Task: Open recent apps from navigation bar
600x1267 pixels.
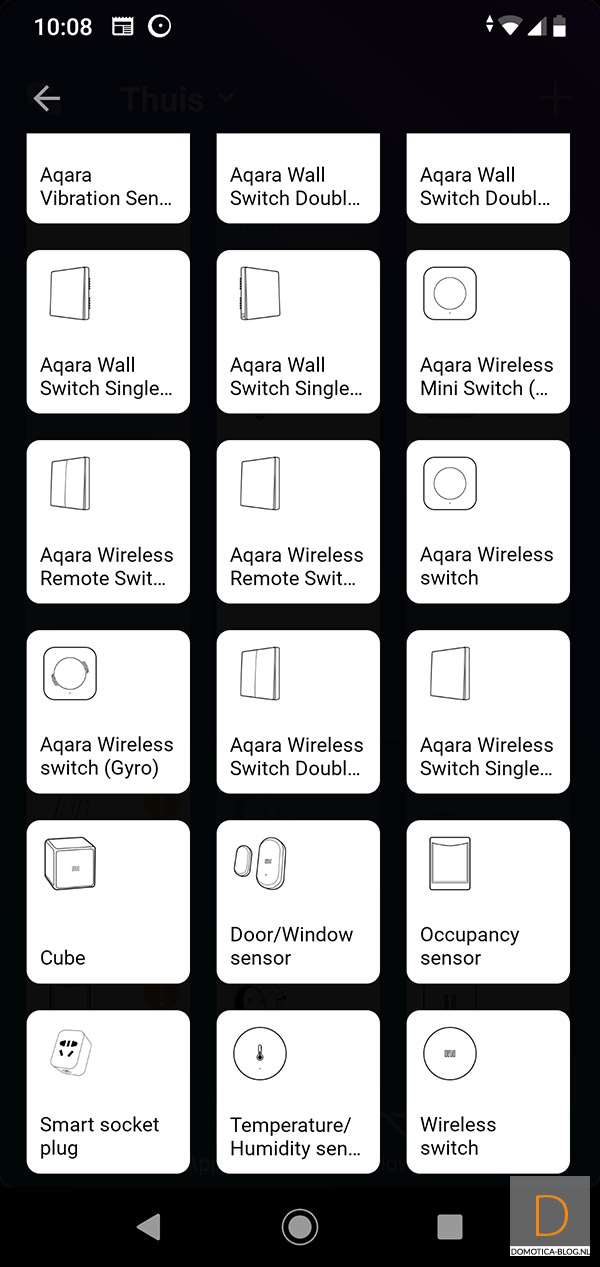Action: click(x=450, y=1226)
